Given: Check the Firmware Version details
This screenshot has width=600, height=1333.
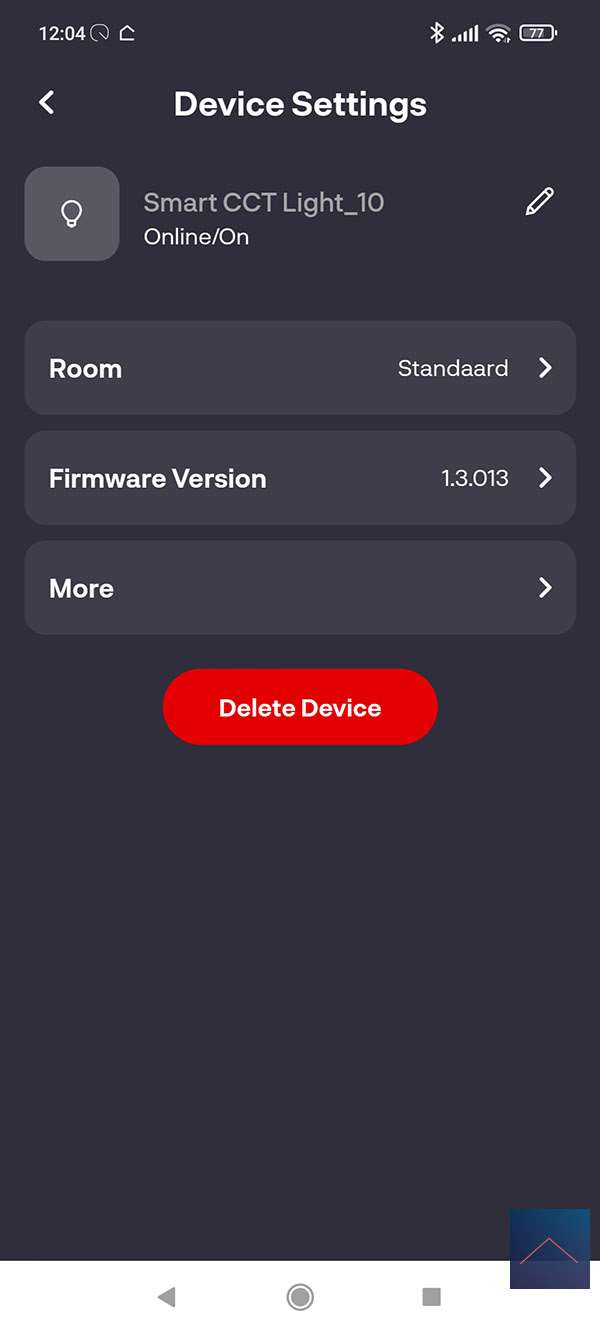Looking at the screenshot, I should (x=300, y=478).
